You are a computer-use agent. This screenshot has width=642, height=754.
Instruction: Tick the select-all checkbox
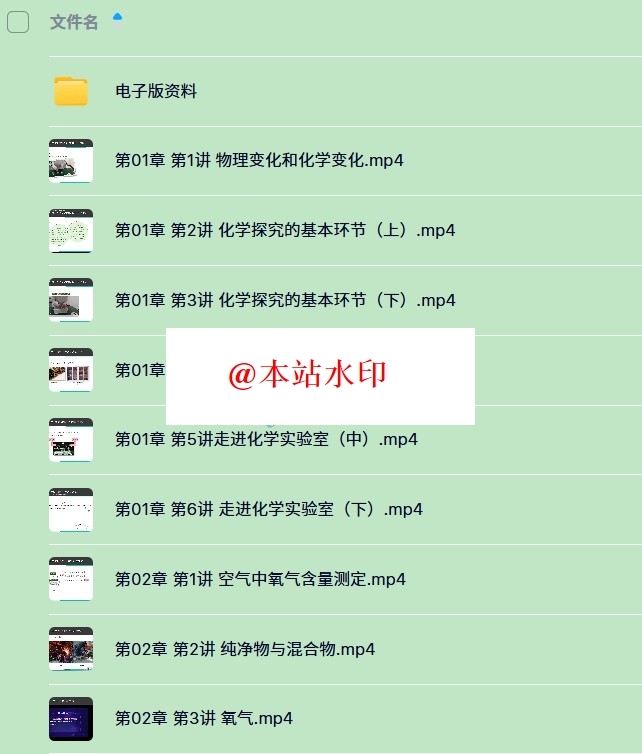[x=18, y=22]
